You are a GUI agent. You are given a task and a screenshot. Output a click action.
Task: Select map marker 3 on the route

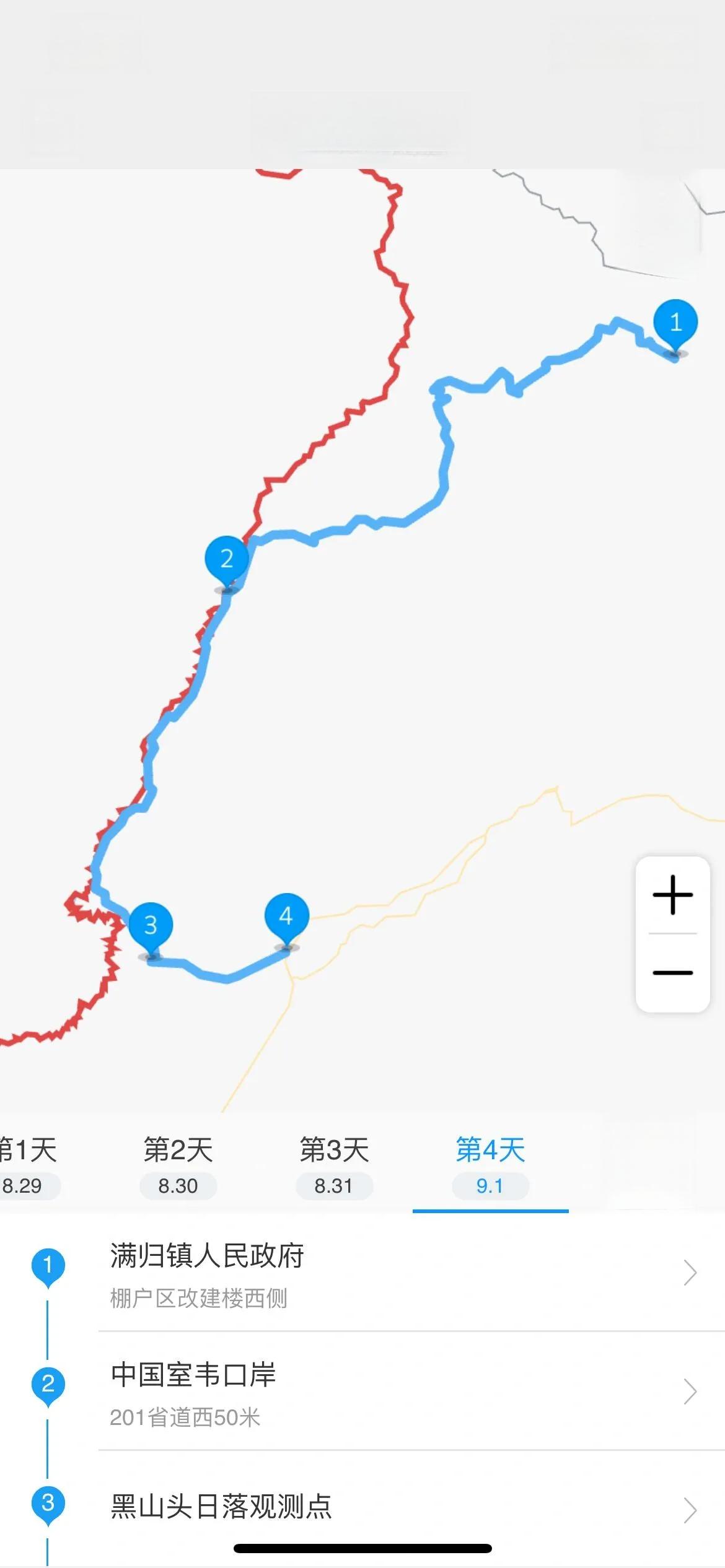(151, 926)
